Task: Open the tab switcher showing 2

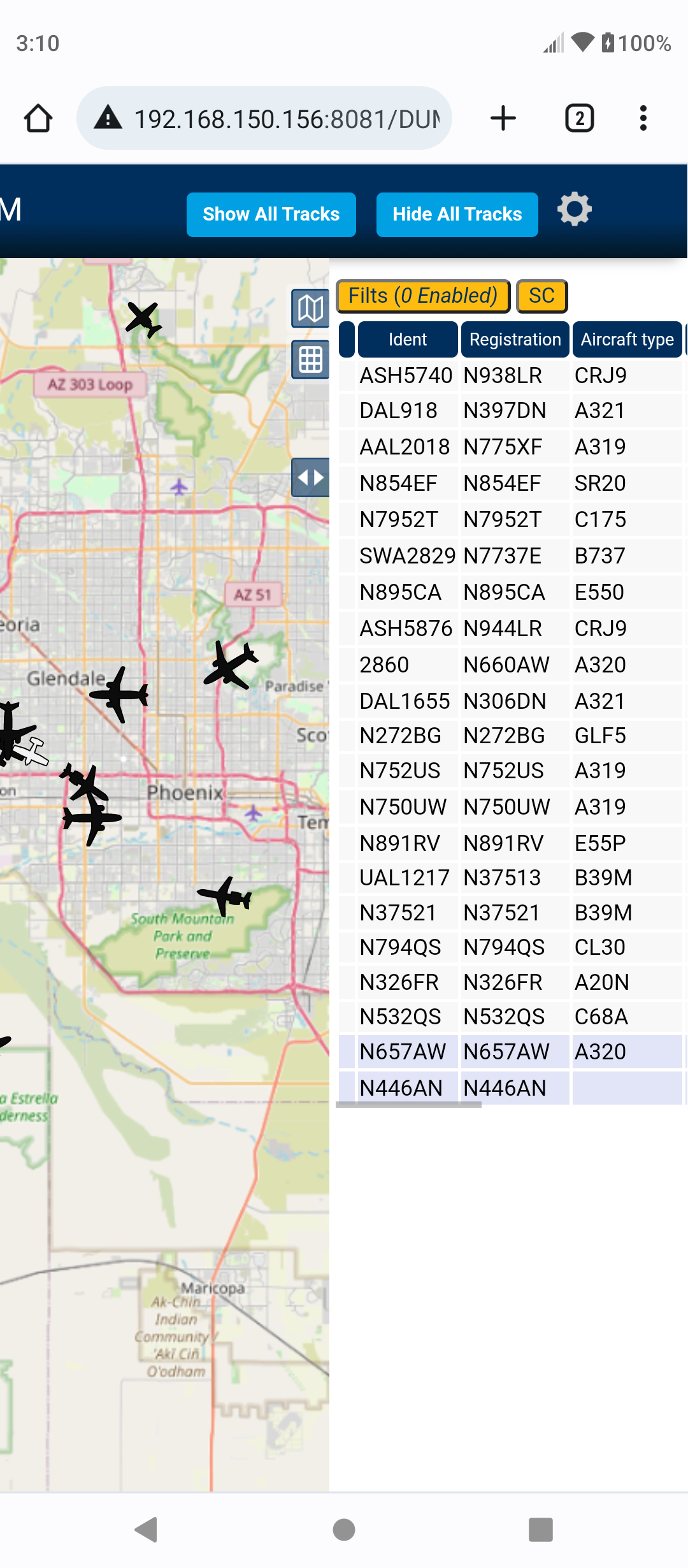Action: coord(580,119)
